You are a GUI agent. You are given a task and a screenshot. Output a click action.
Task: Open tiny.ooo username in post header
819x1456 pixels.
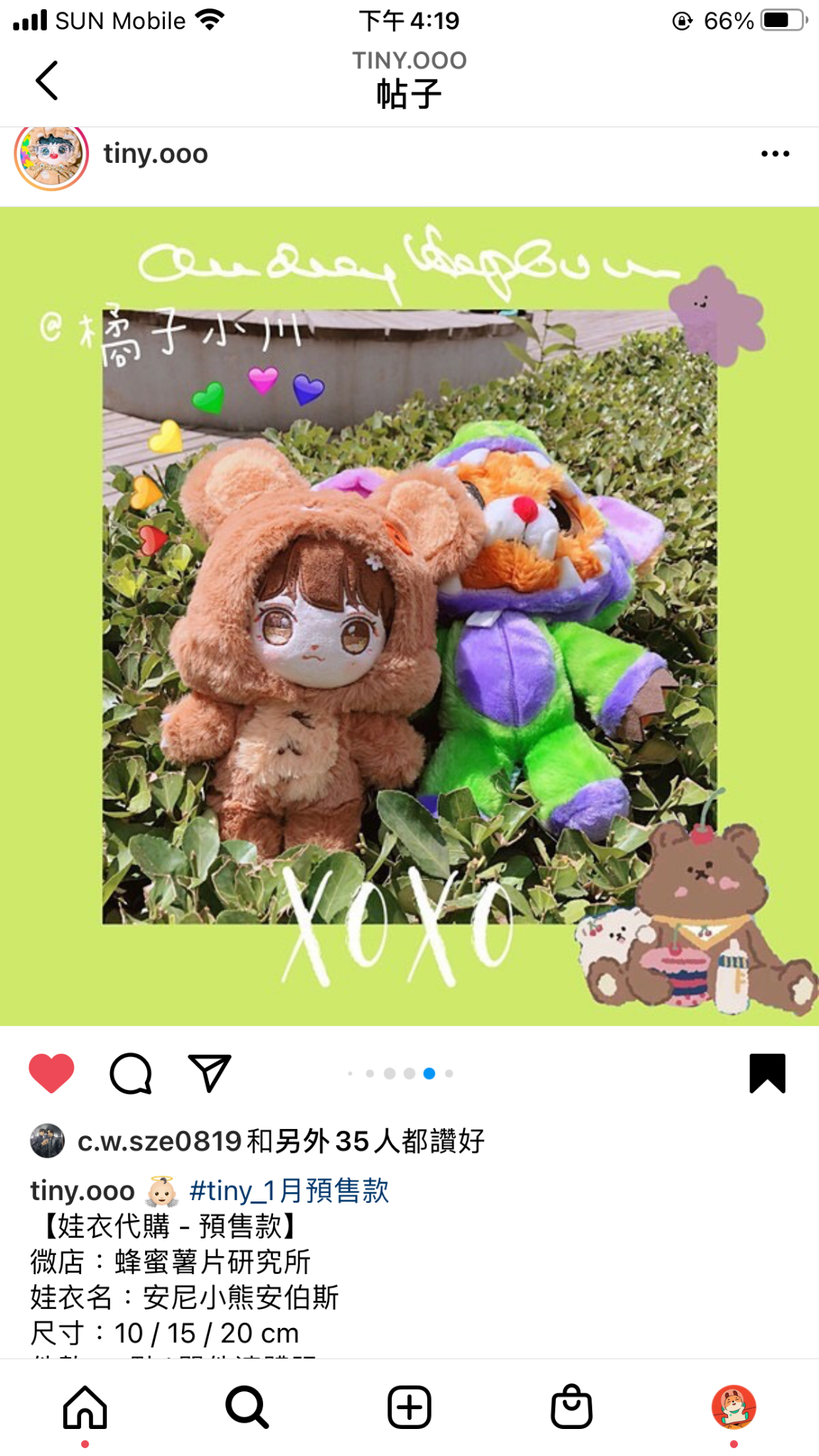[x=156, y=154]
